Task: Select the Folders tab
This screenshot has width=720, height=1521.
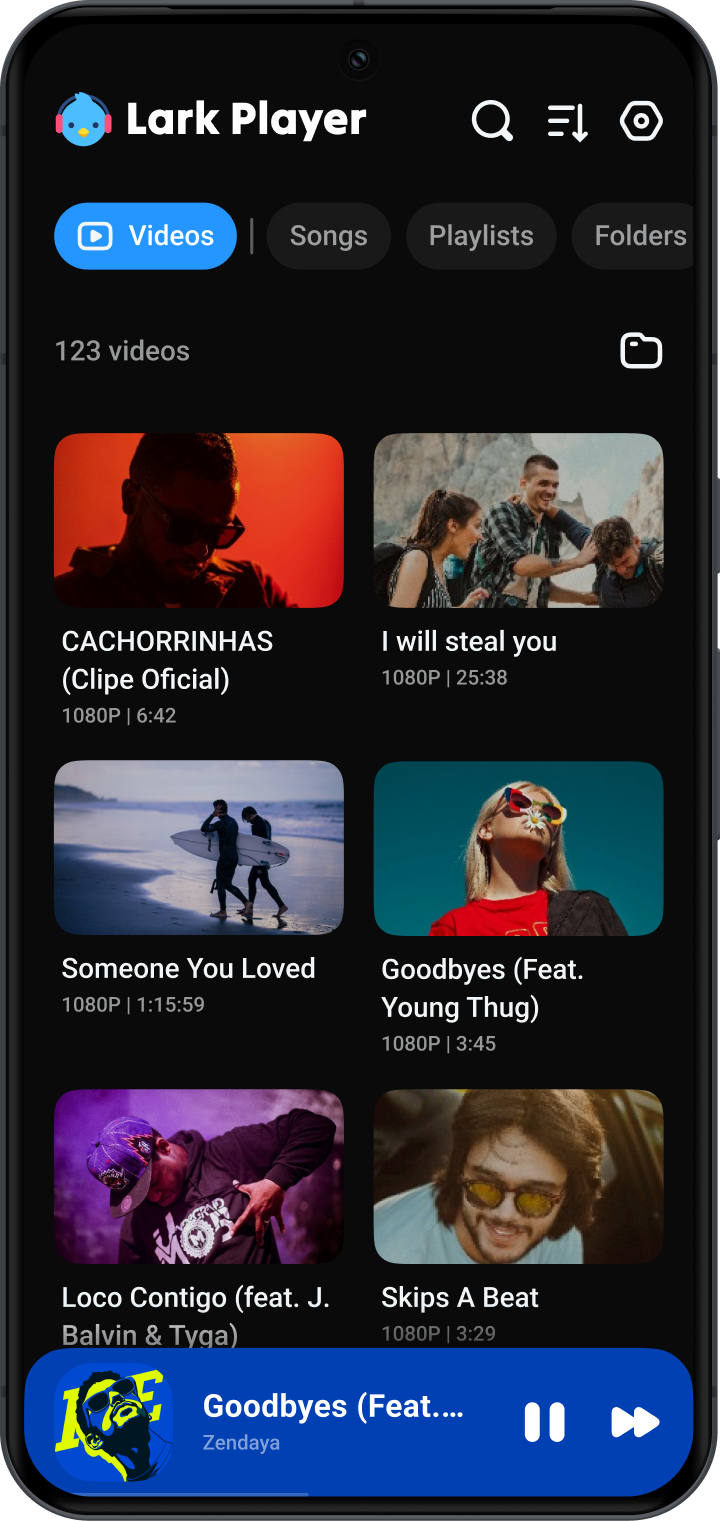Action: click(x=640, y=236)
